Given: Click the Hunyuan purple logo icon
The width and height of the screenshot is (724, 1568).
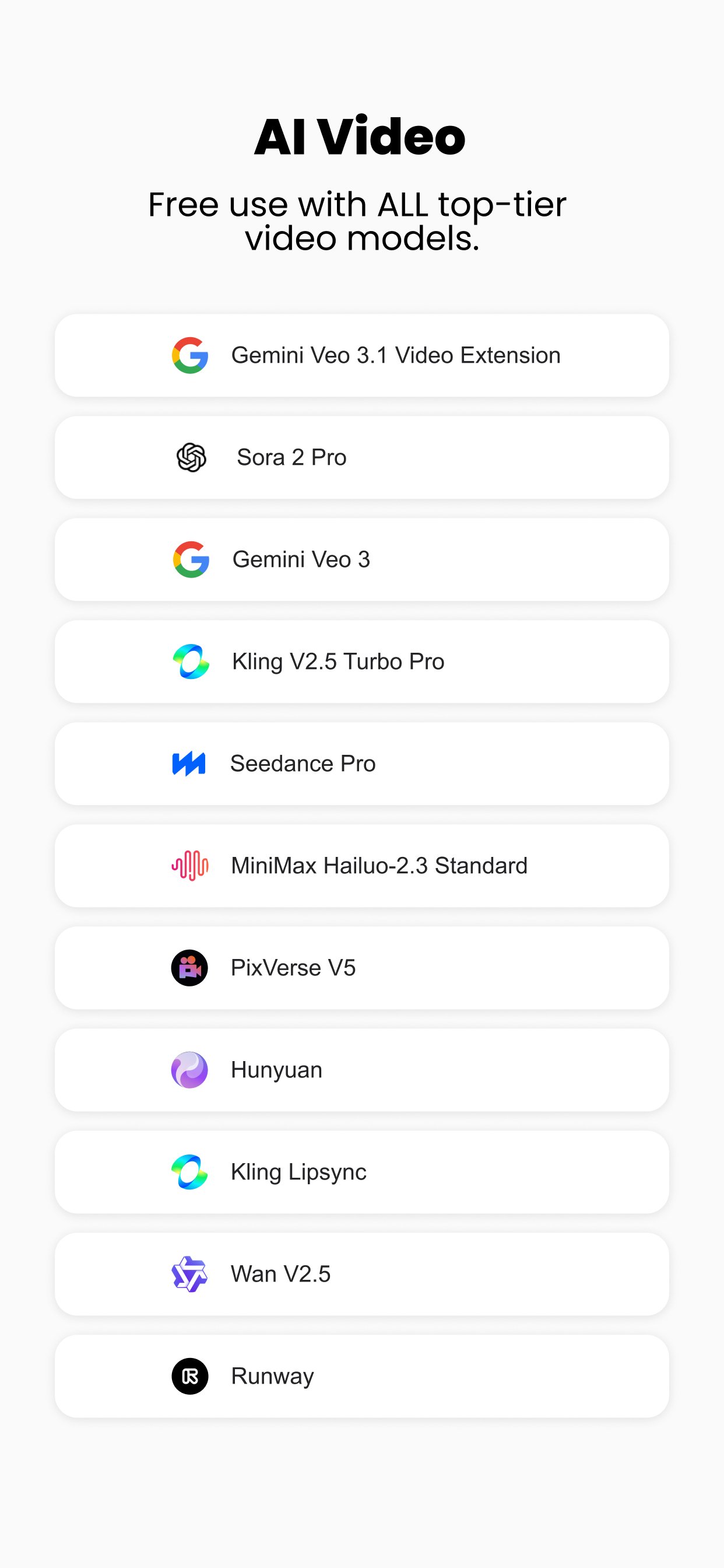Looking at the screenshot, I should tap(191, 1069).
